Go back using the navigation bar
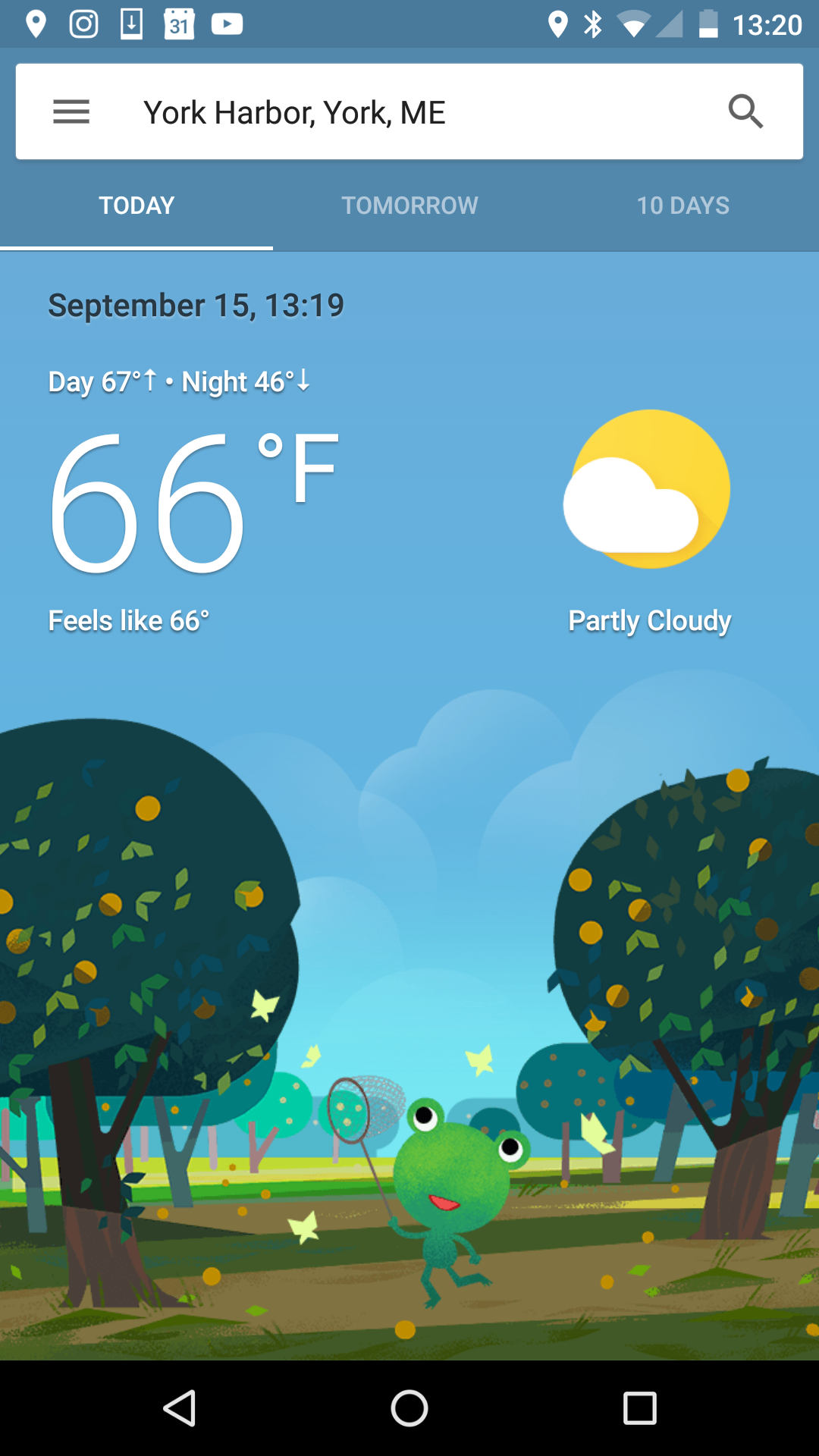This screenshot has width=819, height=1456. pyautogui.click(x=180, y=1408)
